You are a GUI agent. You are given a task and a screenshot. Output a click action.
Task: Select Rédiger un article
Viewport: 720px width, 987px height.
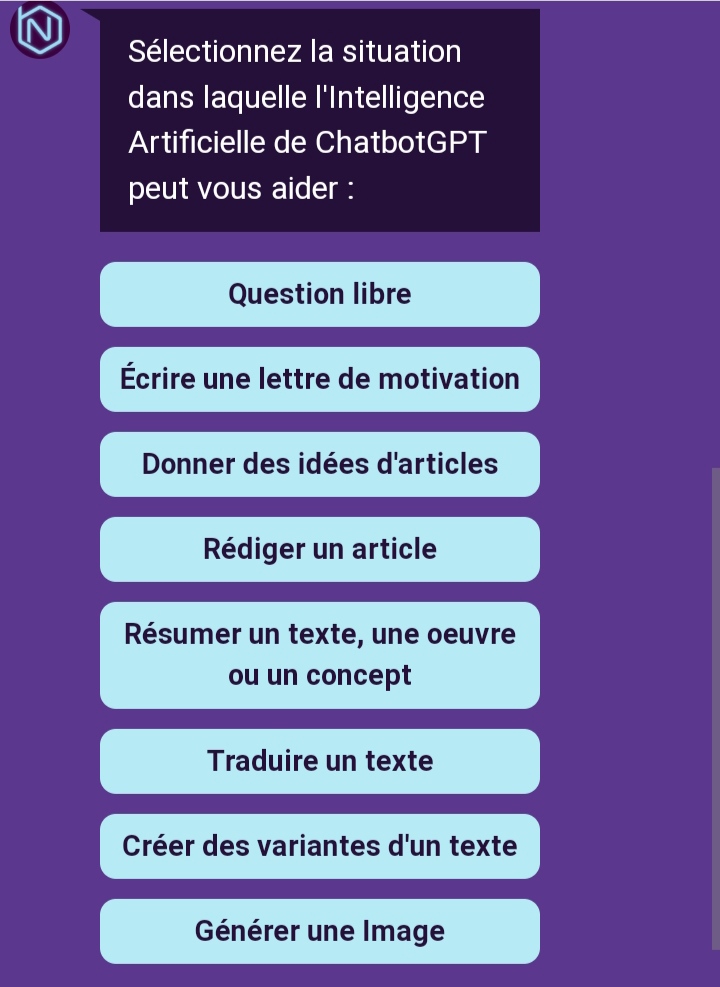(320, 549)
